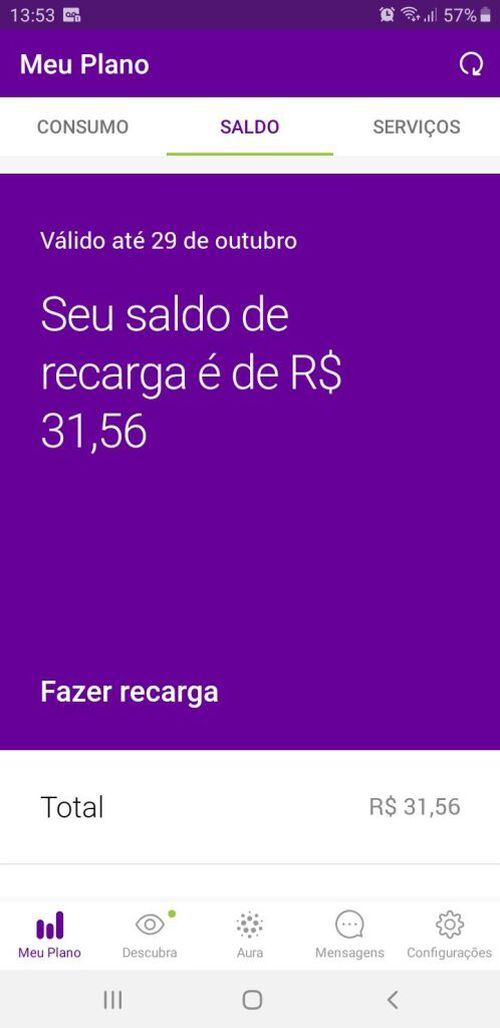Refresh the plan using the reload icon
500x1028 pixels.
tap(471, 64)
